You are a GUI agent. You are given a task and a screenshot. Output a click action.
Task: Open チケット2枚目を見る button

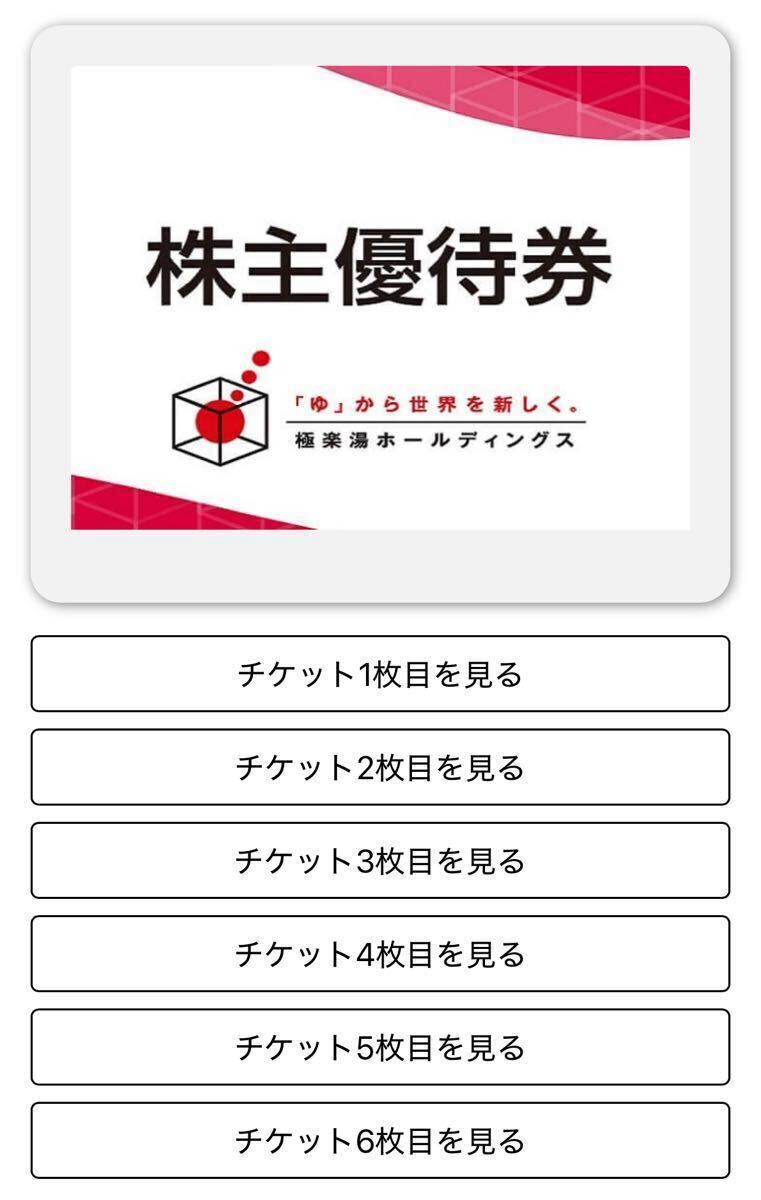pos(380,767)
